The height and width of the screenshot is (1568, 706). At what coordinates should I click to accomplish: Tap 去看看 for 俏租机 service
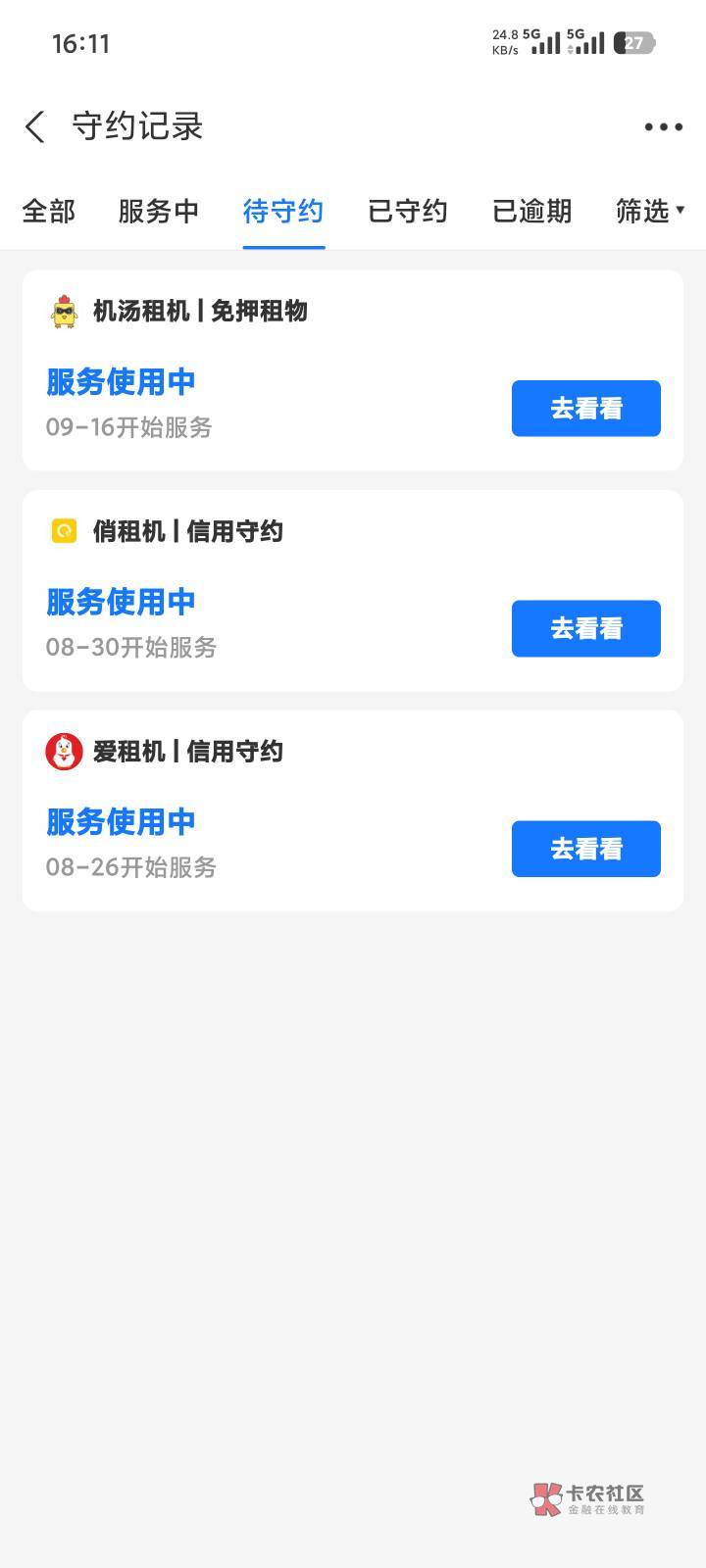click(586, 628)
